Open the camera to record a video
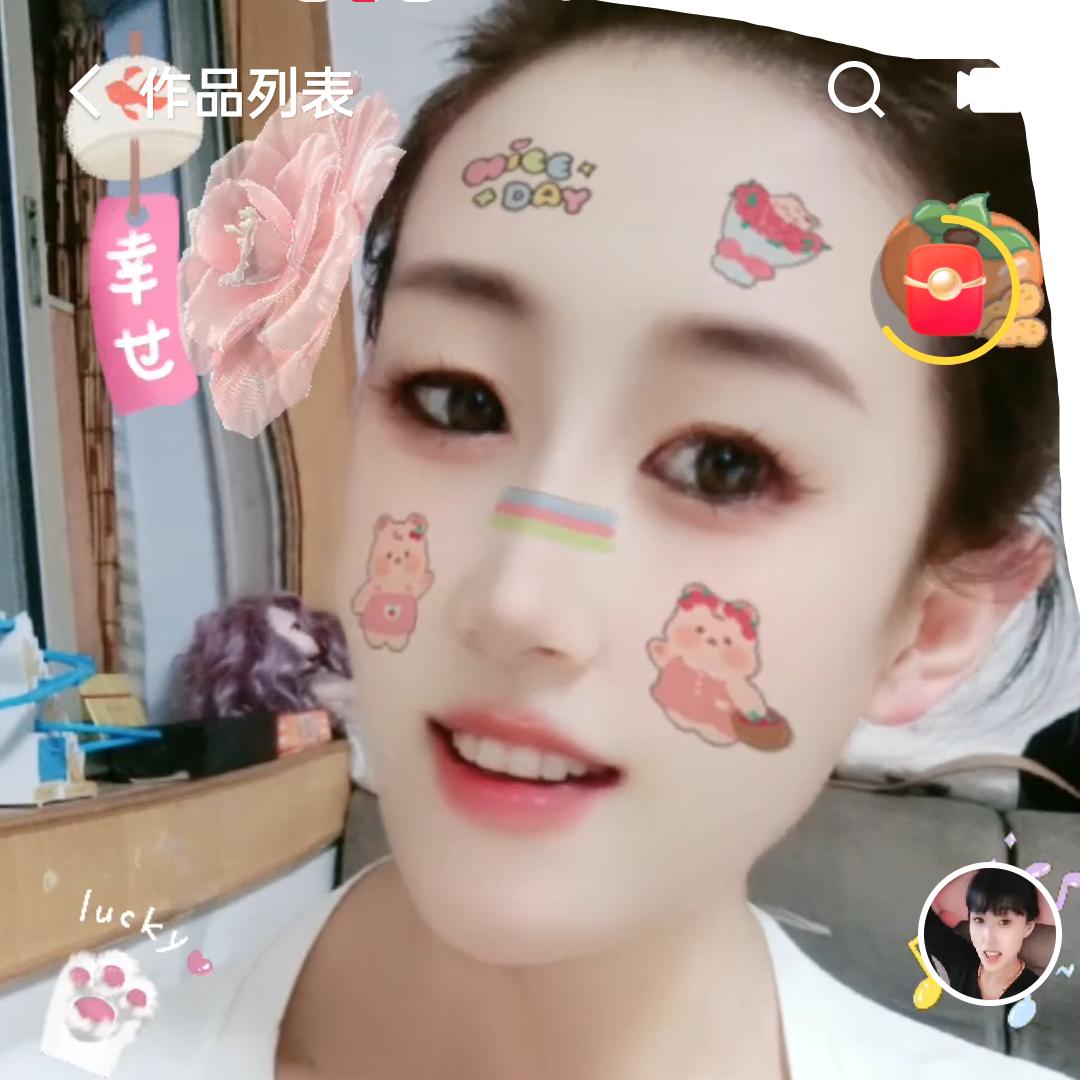Viewport: 1080px width, 1080px height. click(990, 91)
